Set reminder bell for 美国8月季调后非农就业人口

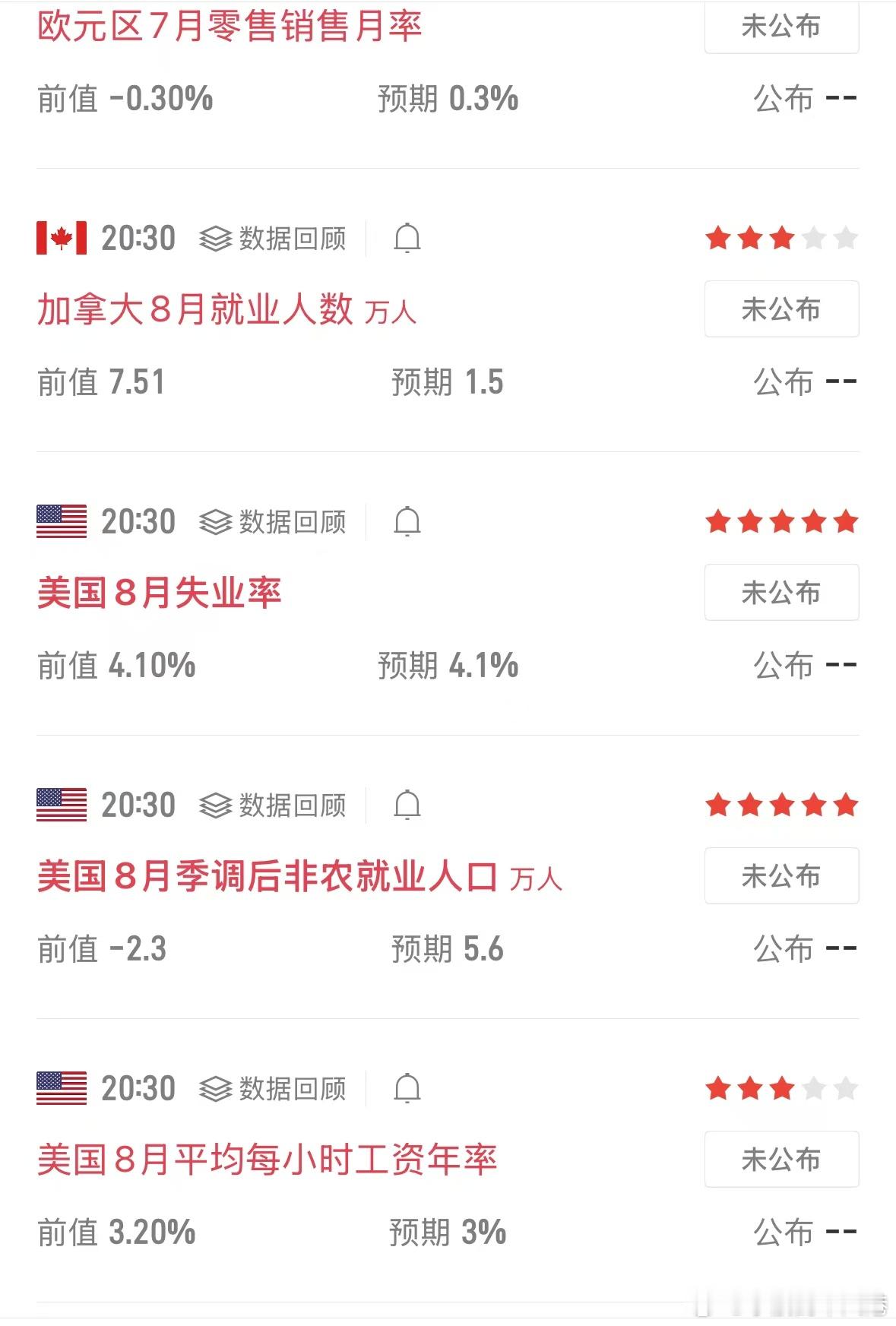[x=407, y=805]
